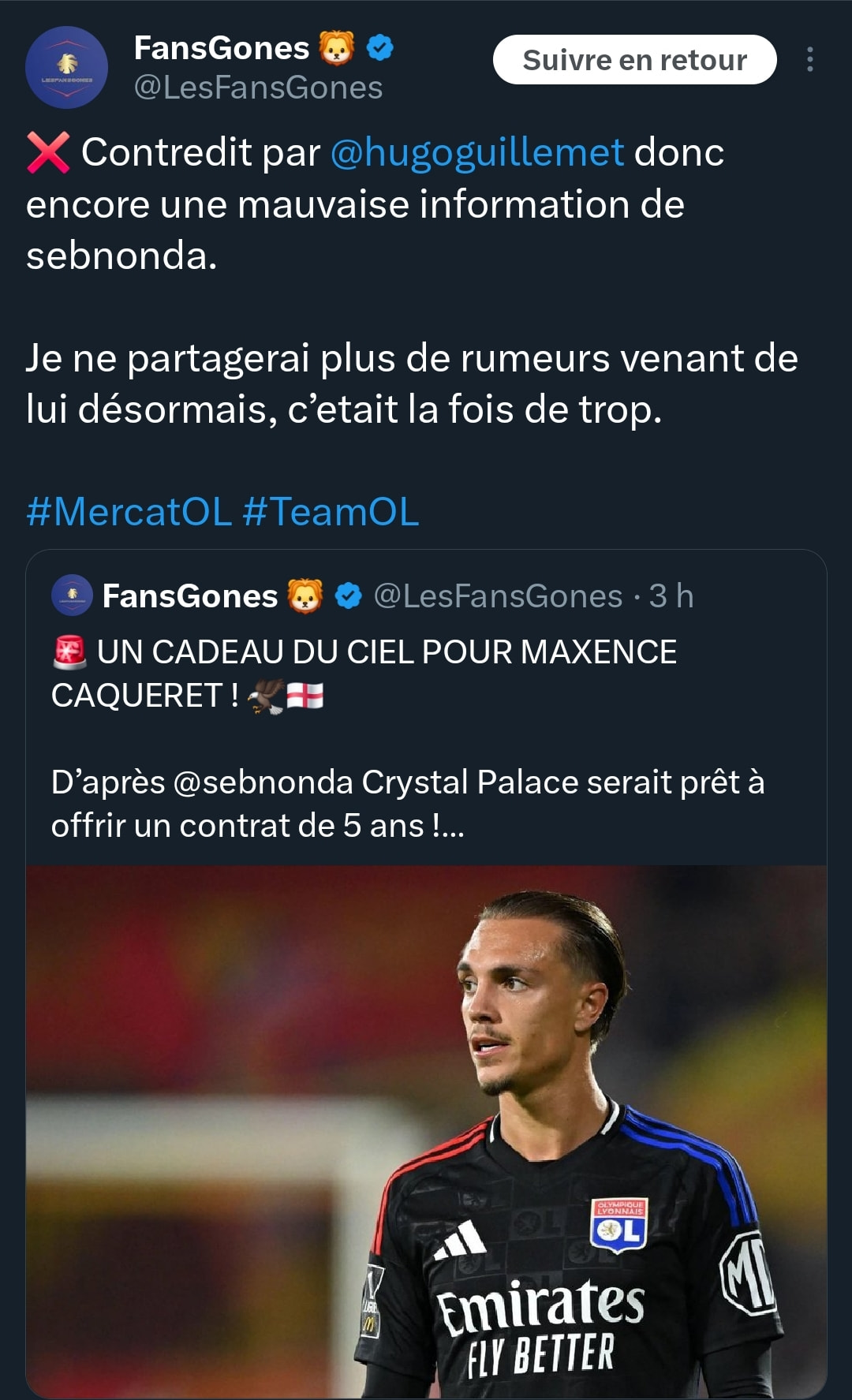The width and height of the screenshot is (852, 1400).
Task: Open the tweet's three-dot overflow menu
Action: click(810, 60)
